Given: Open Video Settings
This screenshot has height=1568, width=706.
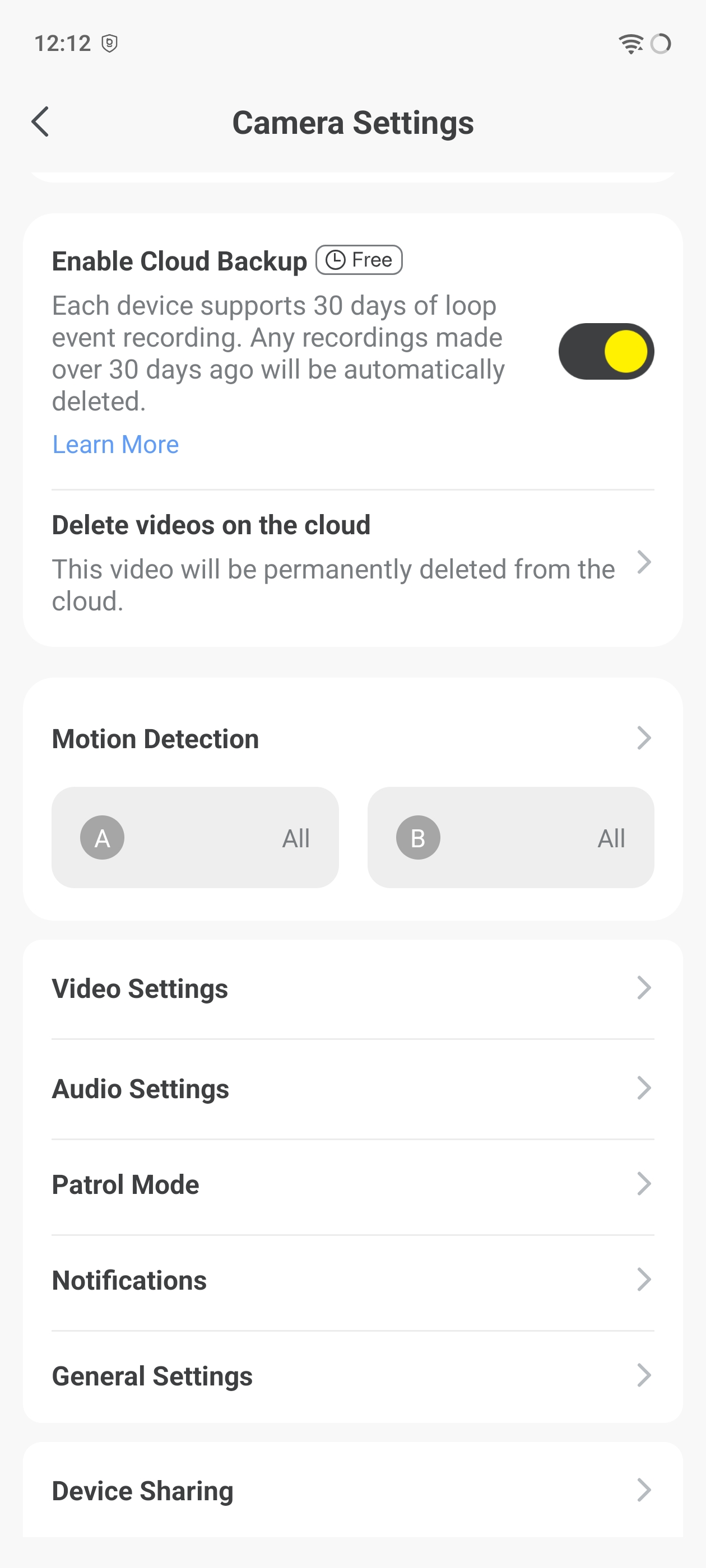Looking at the screenshot, I should [352, 988].
